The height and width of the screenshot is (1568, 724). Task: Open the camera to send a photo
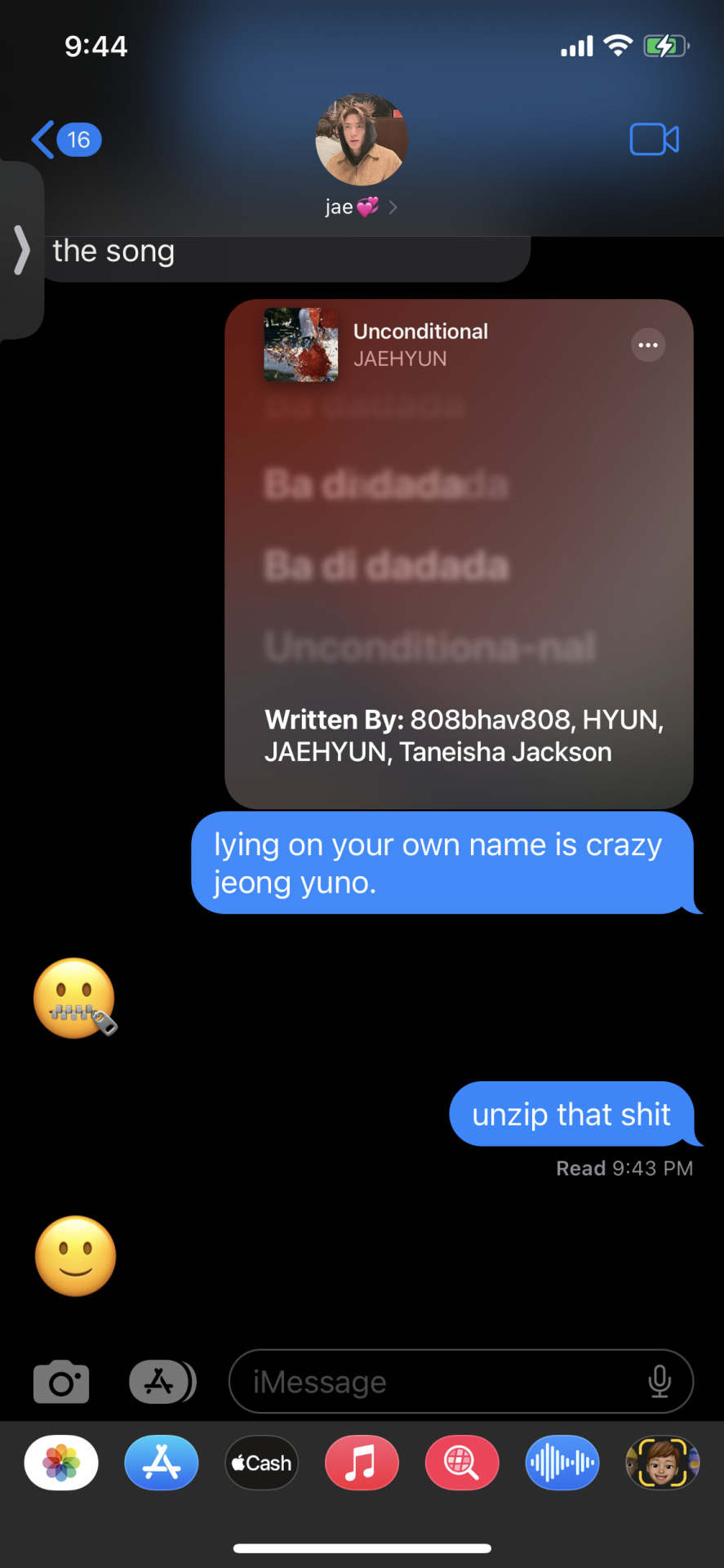tap(61, 1382)
